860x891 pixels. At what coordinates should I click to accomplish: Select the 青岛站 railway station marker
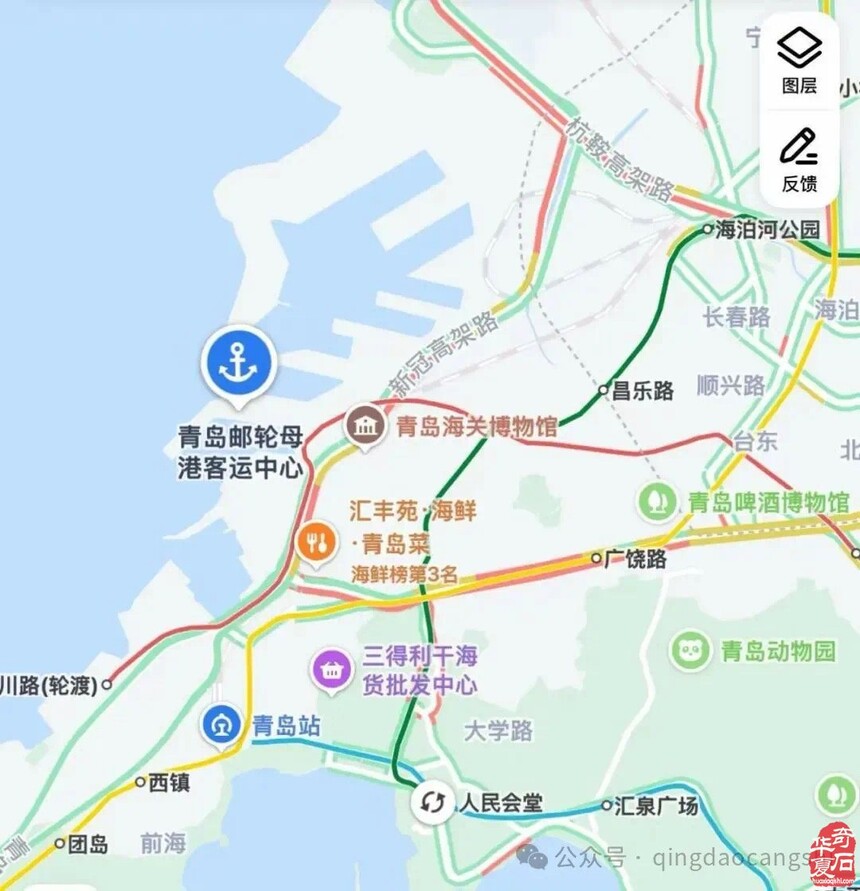pos(221,725)
